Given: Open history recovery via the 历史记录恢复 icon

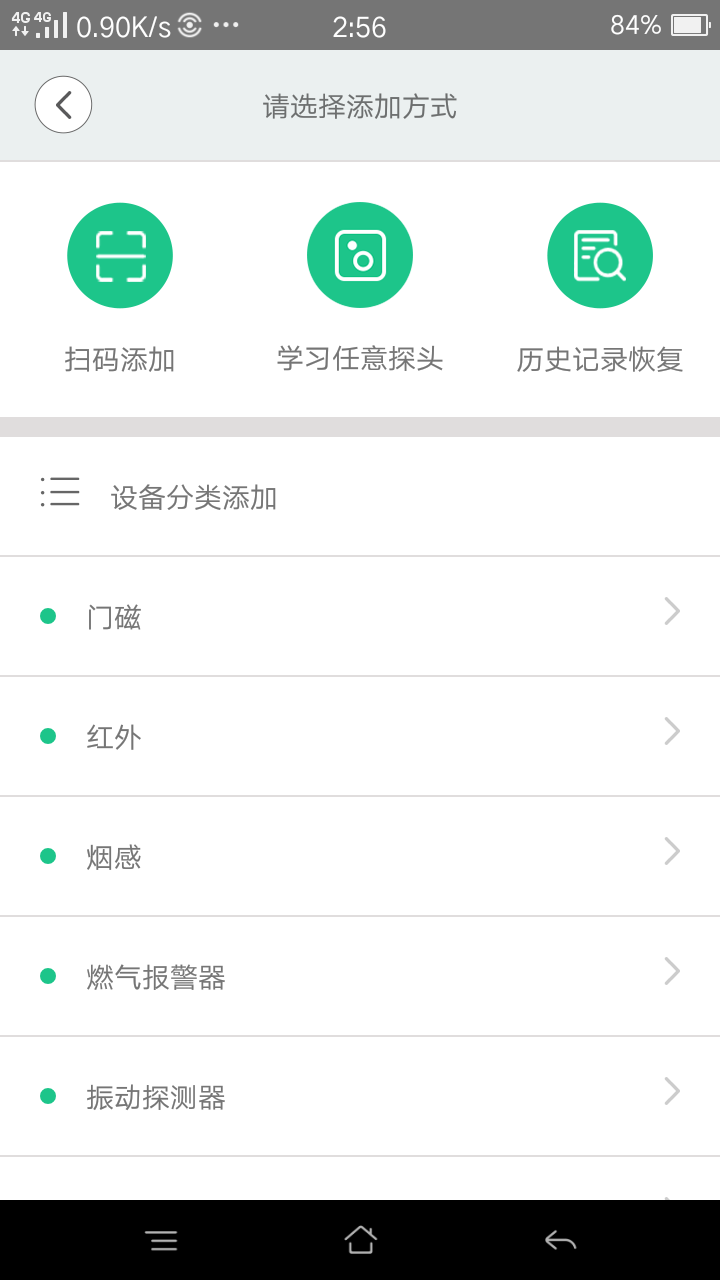Looking at the screenshot, I should (600, 255).
